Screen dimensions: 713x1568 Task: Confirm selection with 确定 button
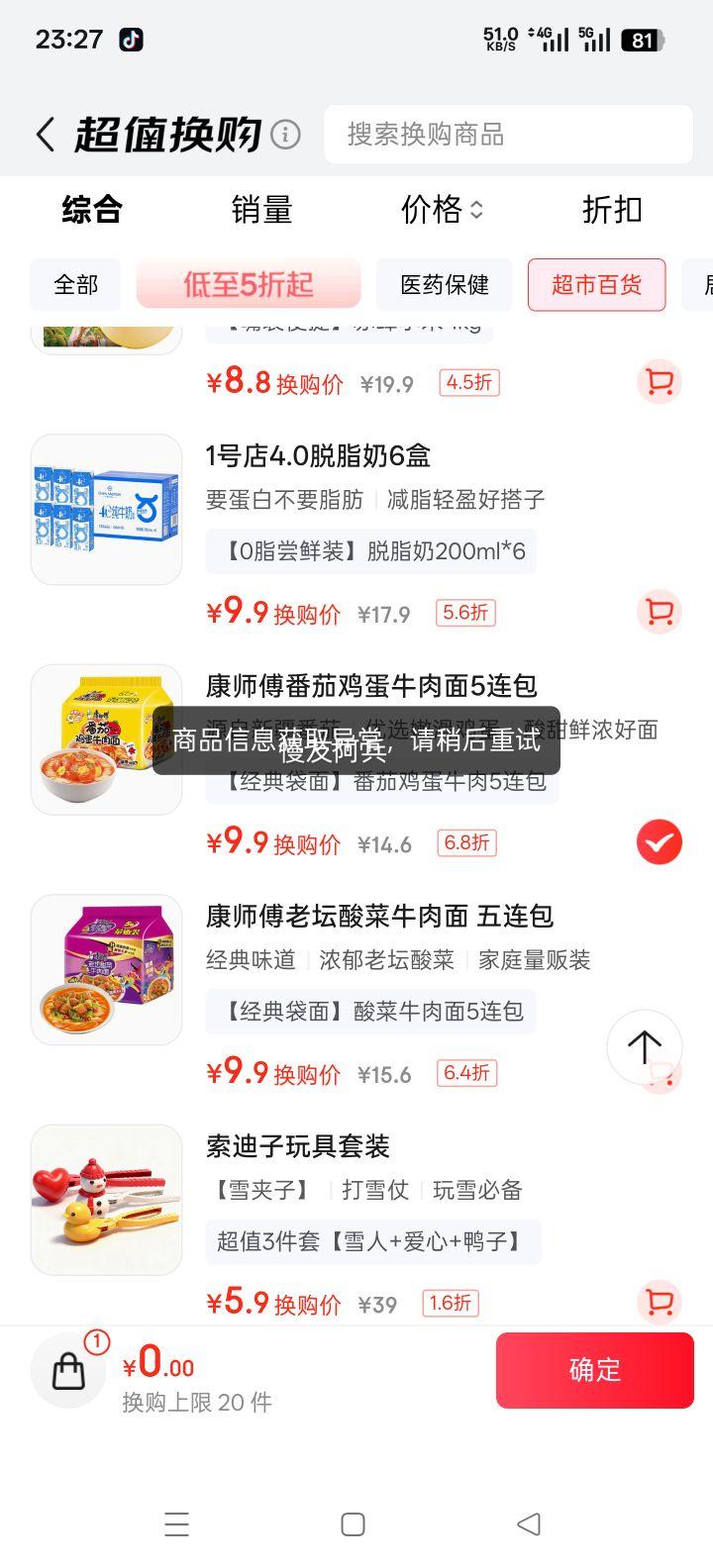point(594,1370)
